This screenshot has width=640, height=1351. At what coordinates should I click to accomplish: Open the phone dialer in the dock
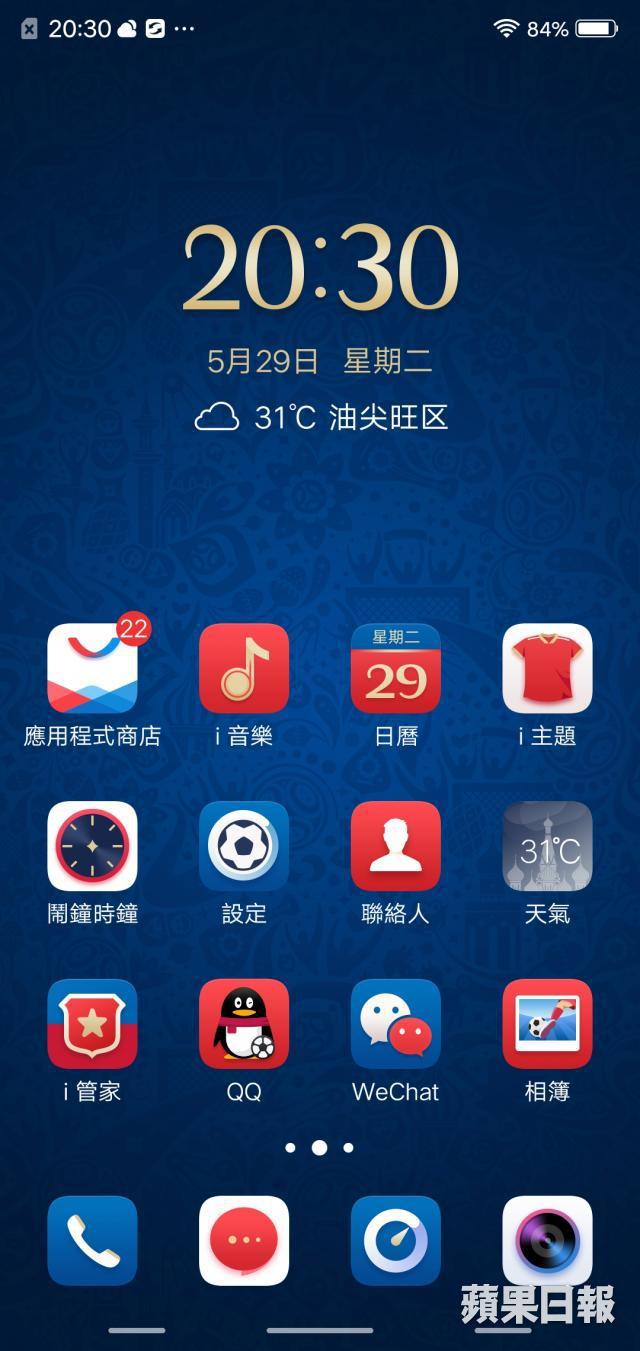(92, 1240)
